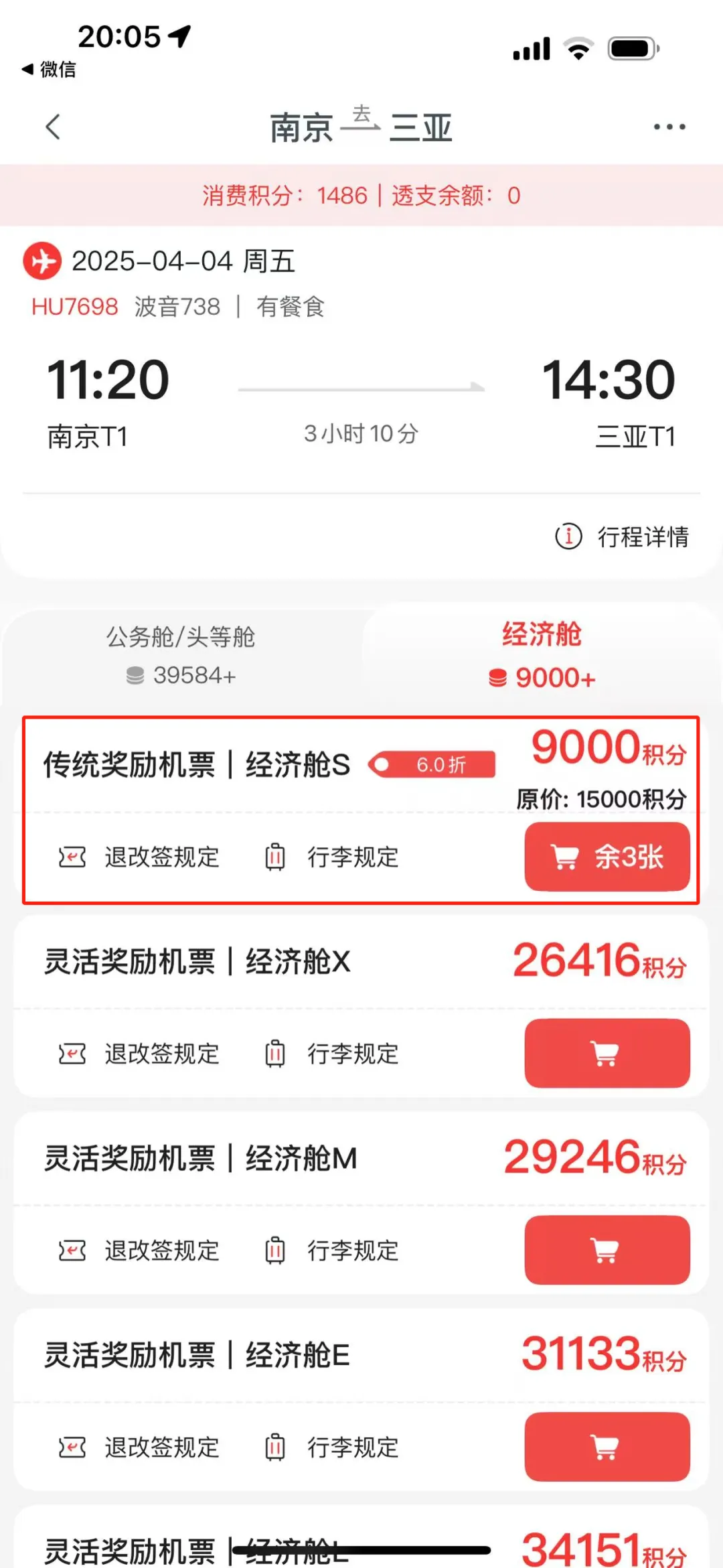The height and width of the screenshot is (1568, 723).
Task: Open 行程详情 trip details
Action: (623, 537)
